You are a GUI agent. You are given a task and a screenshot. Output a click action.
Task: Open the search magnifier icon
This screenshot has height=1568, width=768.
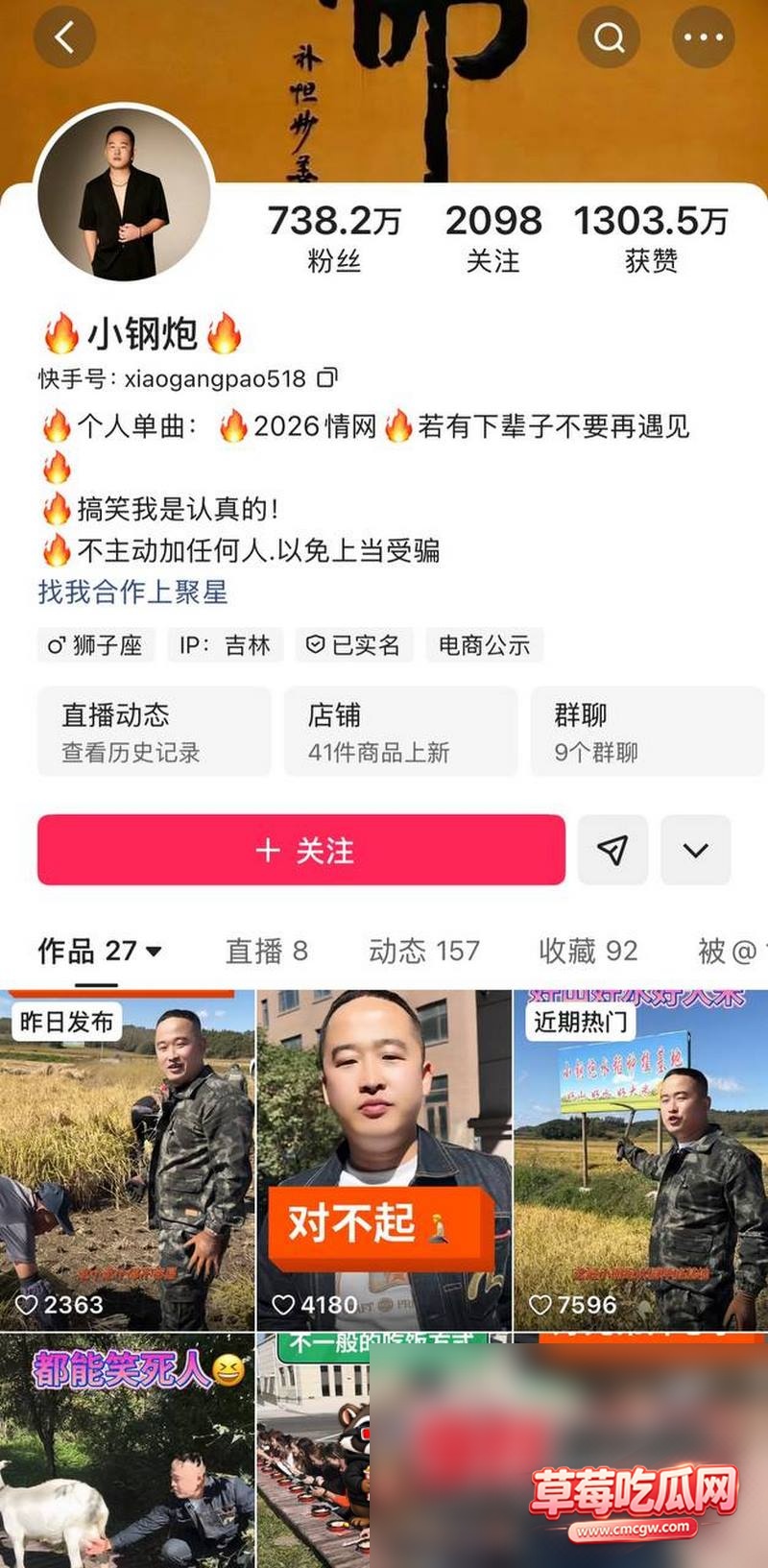tap(609, 37)
